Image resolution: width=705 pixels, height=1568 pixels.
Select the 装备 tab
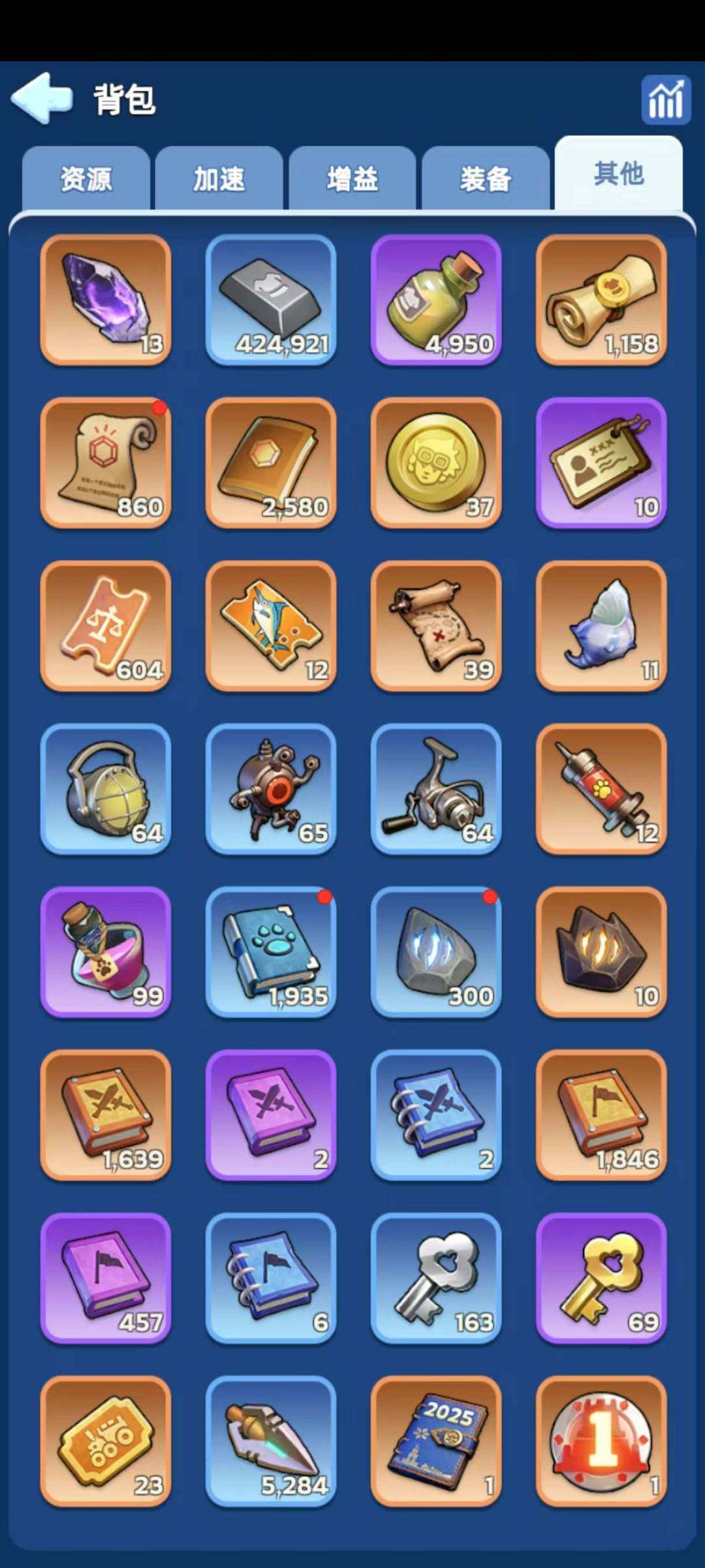pyautogui.click(x=485, y=179)
